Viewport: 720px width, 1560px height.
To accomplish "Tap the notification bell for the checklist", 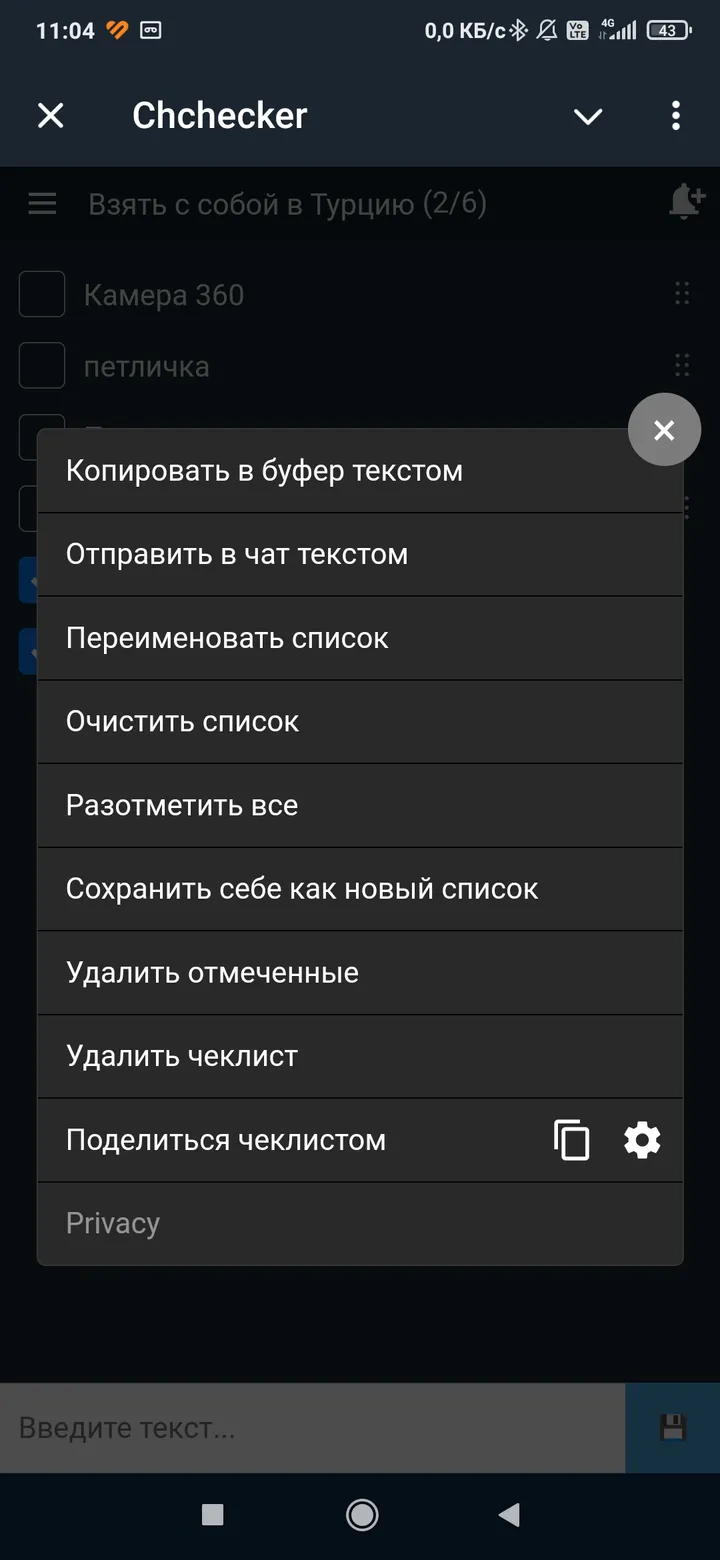I will (686, 200).
